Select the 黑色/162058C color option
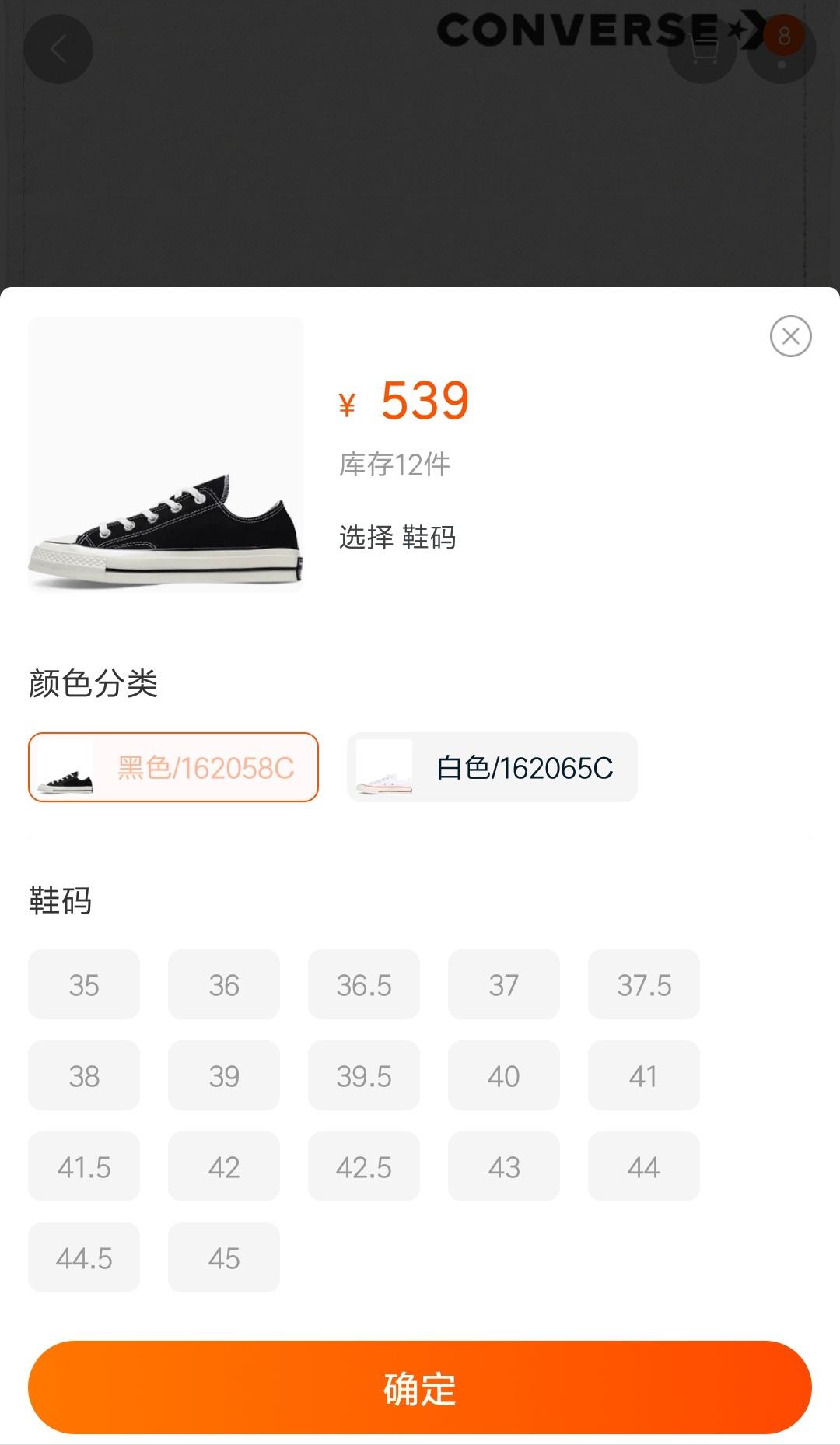Image resolution: width=840 pixels, height=1445 pixels. pyautogui.click(x=173, y=767)
